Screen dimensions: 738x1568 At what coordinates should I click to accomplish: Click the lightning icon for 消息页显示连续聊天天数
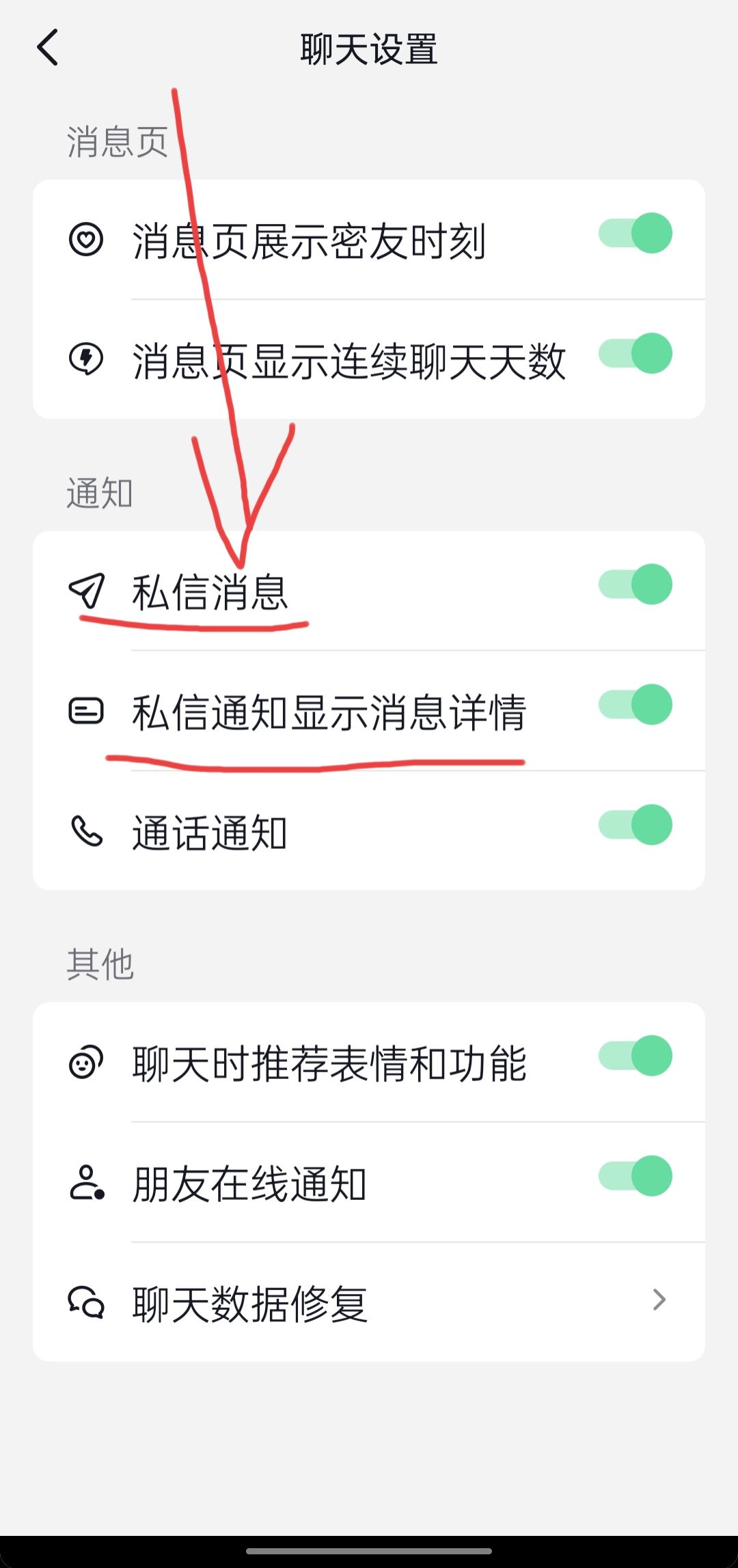tap(86, 354)
